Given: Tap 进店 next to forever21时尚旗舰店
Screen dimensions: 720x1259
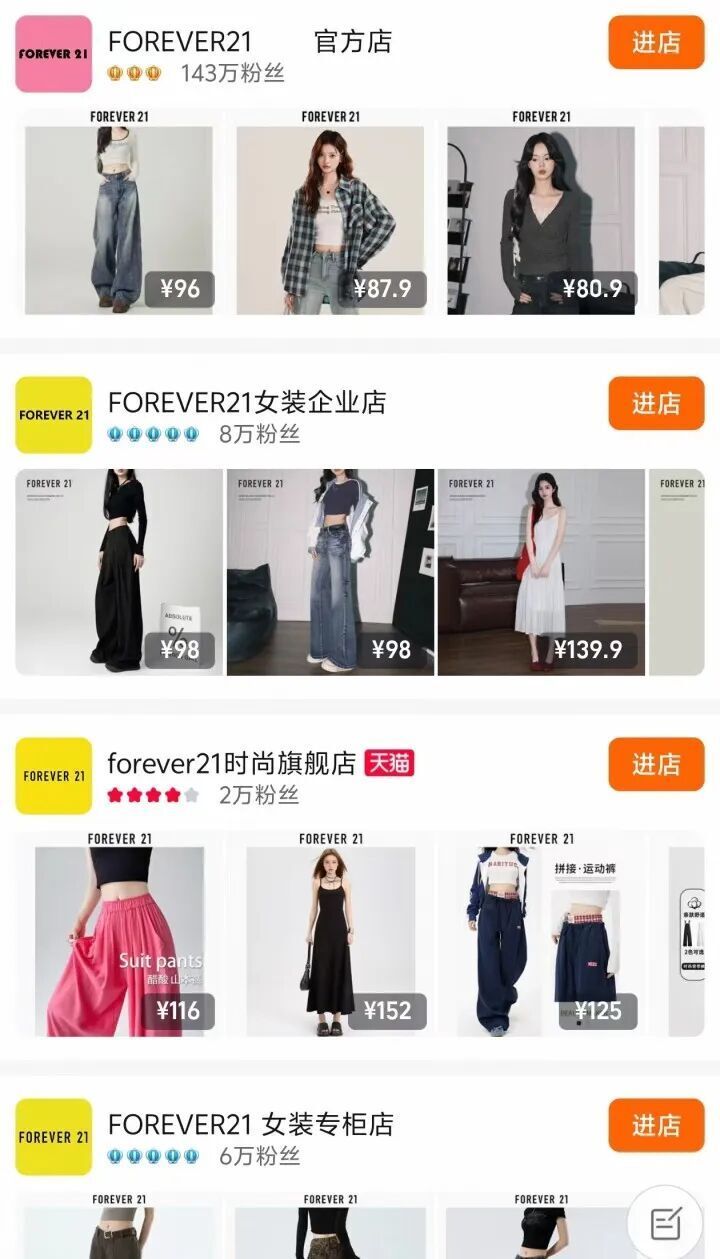Looking at the screenshot, I should pyautogui.click(x=655, y=765).
